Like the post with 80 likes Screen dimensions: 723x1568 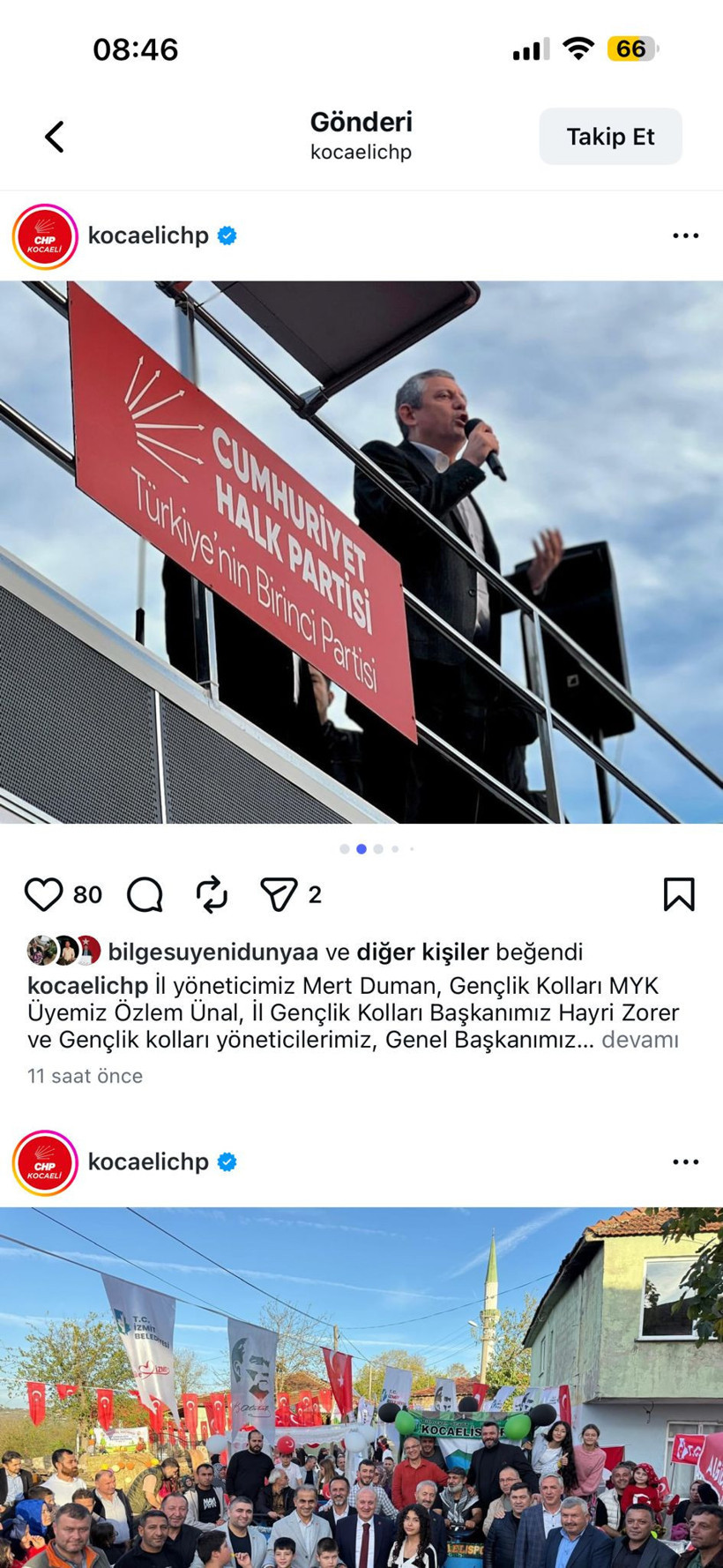43,894
